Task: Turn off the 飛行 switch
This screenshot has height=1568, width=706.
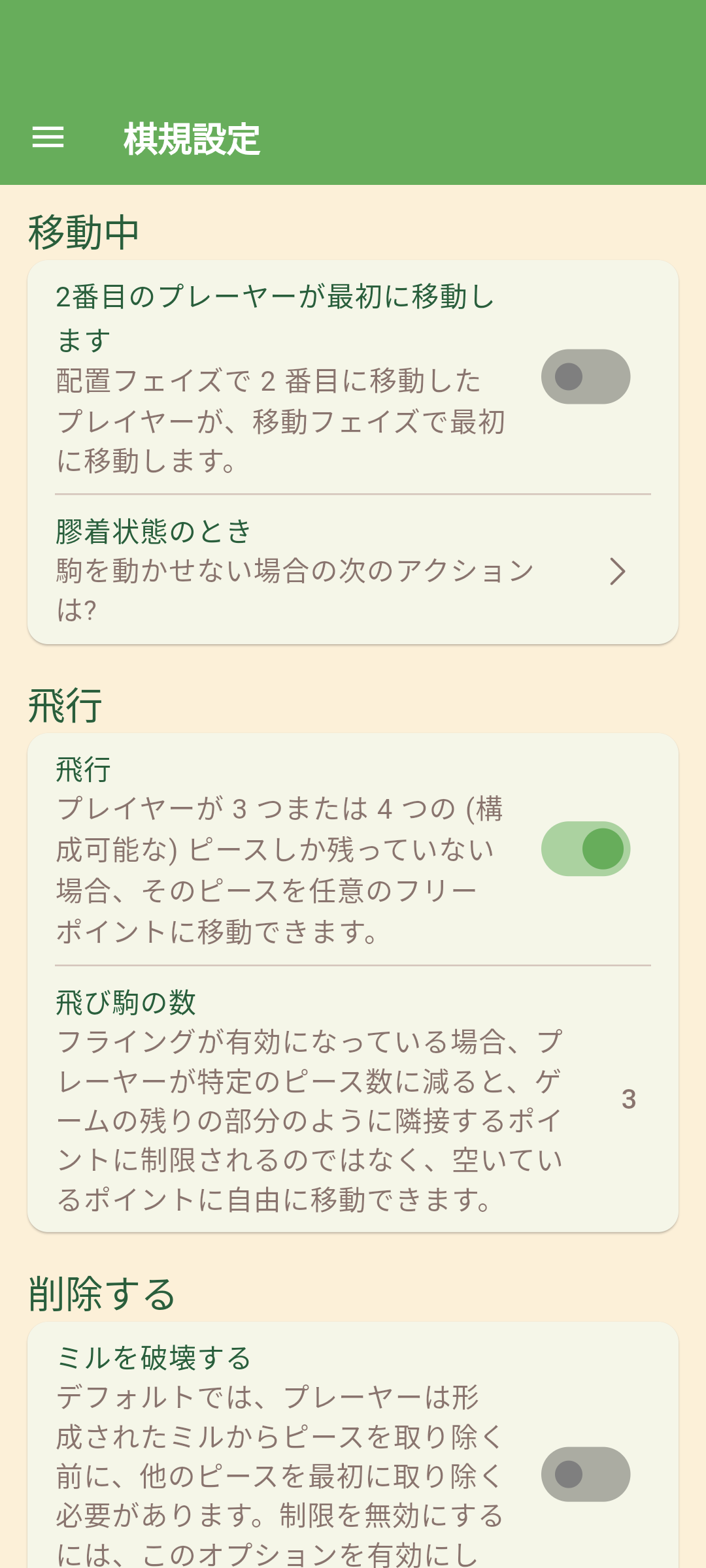Action: click(x=585, y=849)
